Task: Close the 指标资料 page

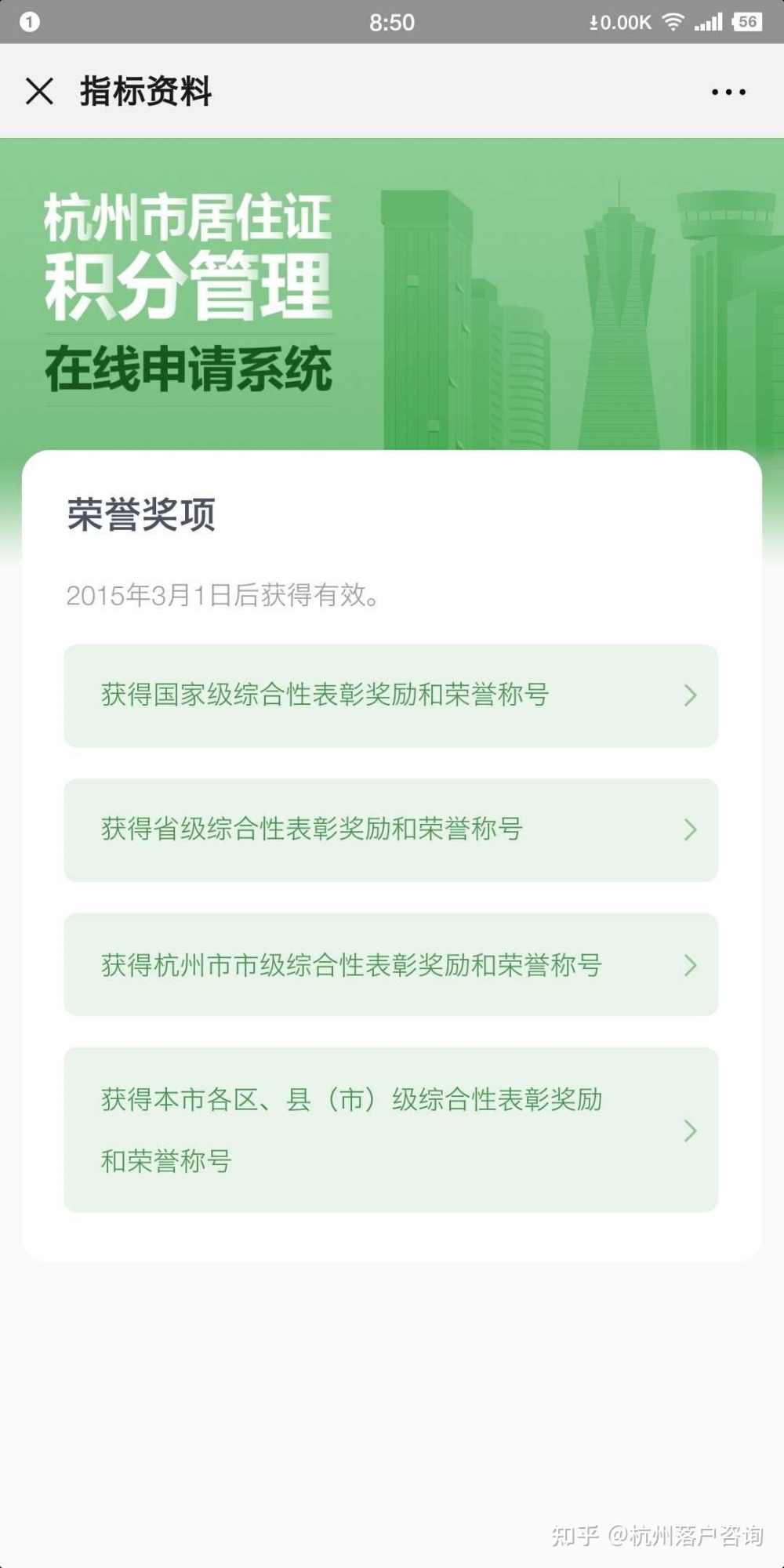Action: pyautogui.click(x=39, y=91)
